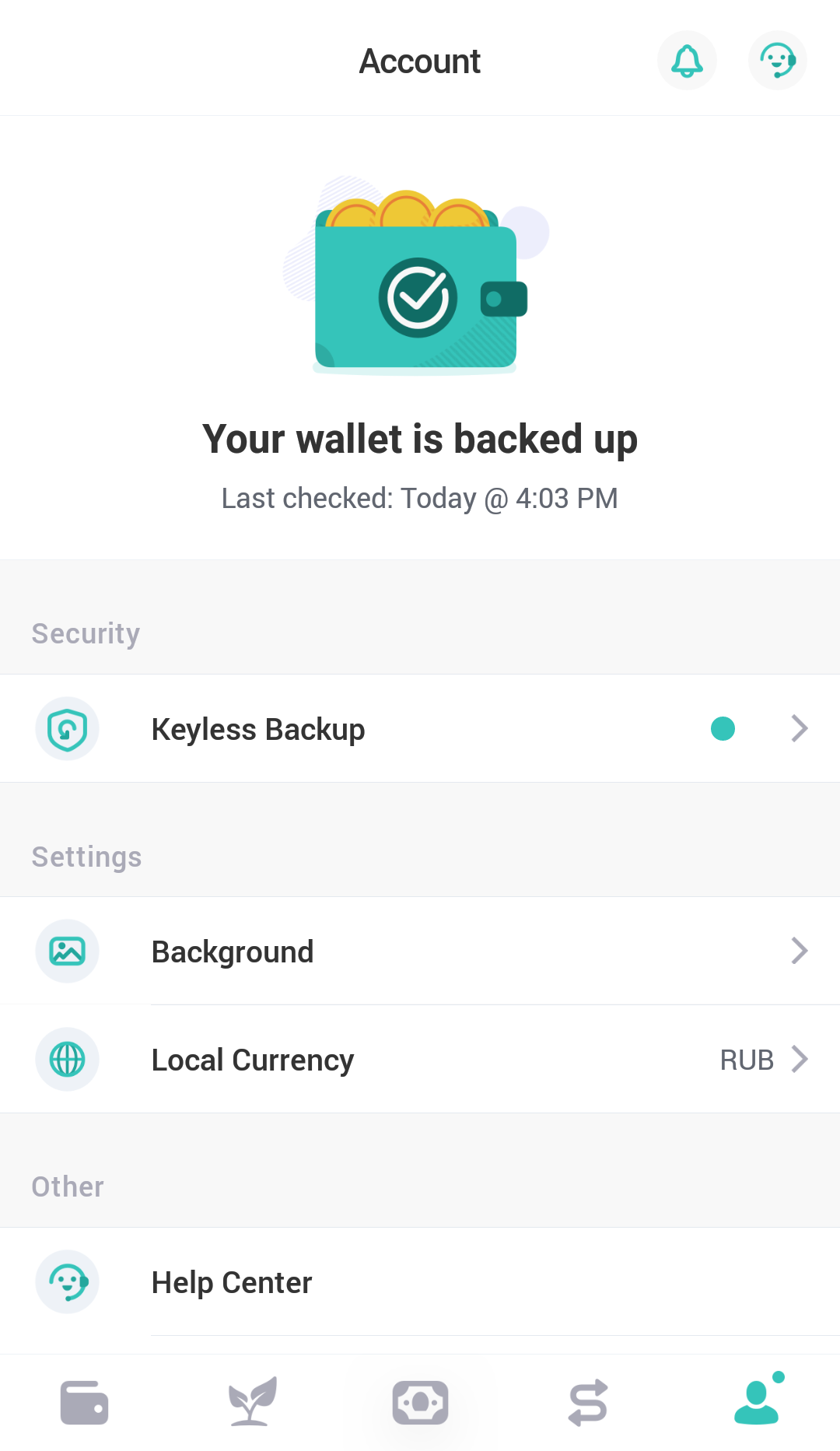The height and width of the screenshot is (1451, 840).
Task: Select the account profile tab
Action: (758, 1399)
